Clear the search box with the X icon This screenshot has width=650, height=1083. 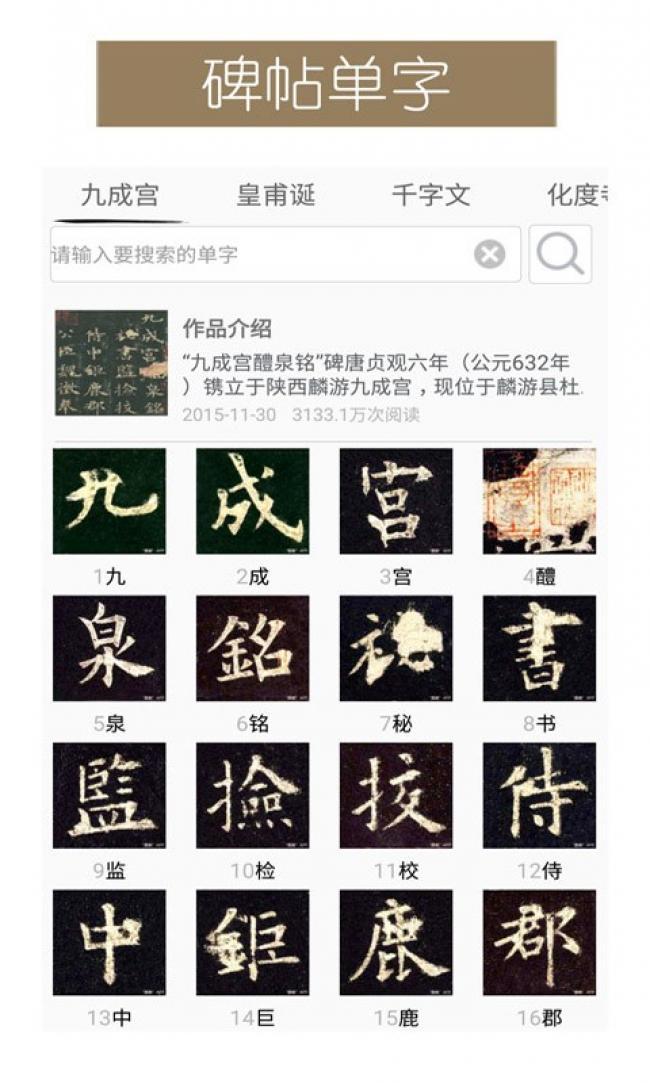pos(489,255)
